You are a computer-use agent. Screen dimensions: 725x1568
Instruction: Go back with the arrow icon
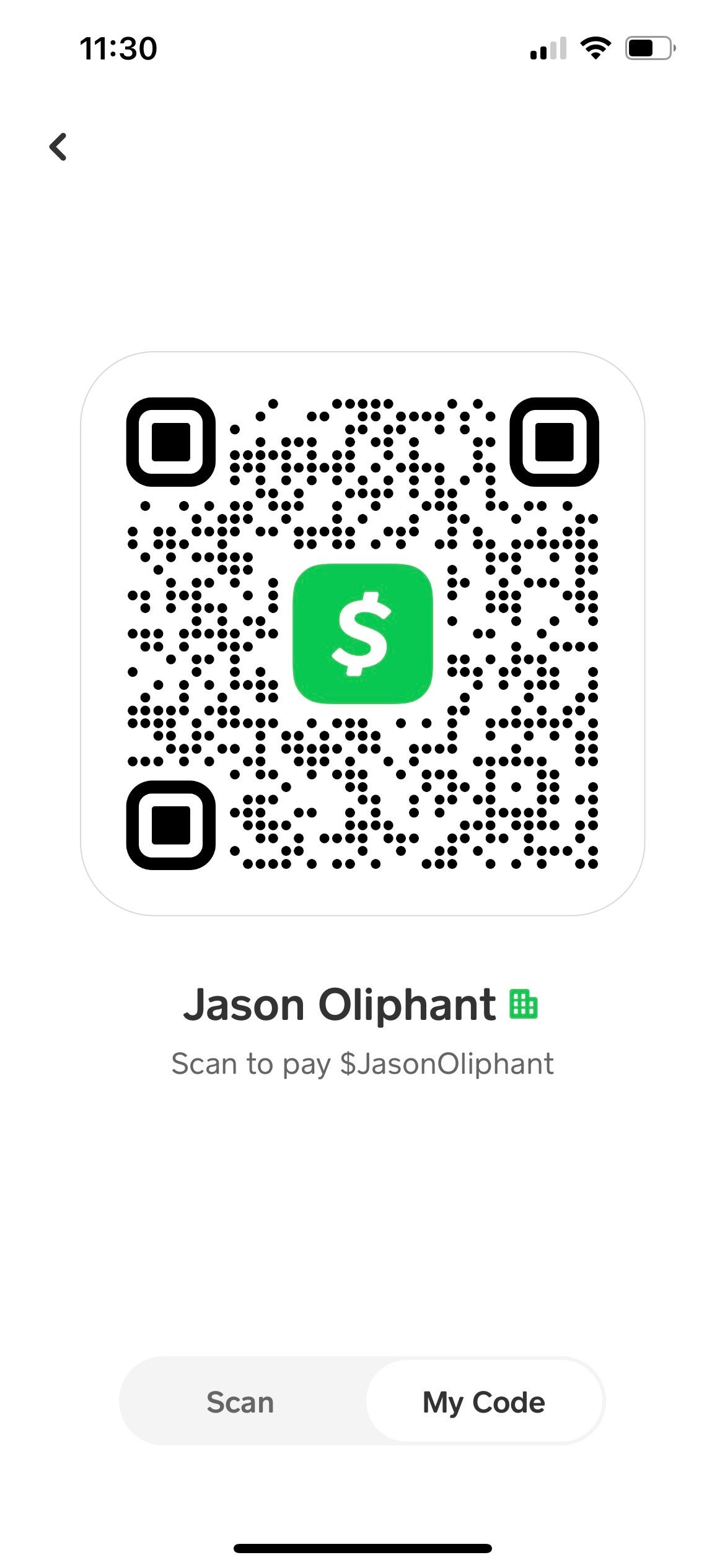58,147
